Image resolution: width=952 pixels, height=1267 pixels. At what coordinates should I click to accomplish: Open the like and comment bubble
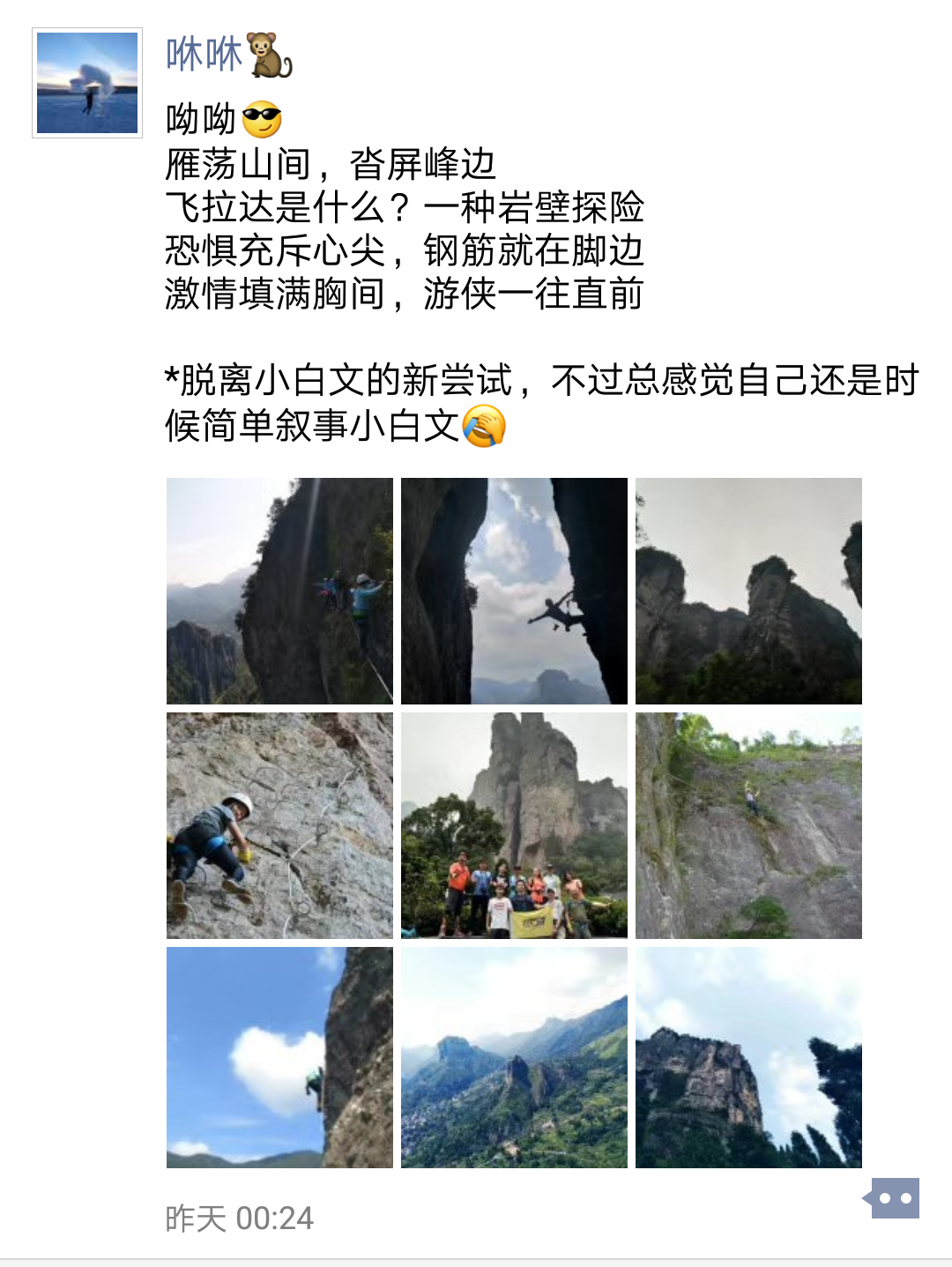coord(894,1198)
